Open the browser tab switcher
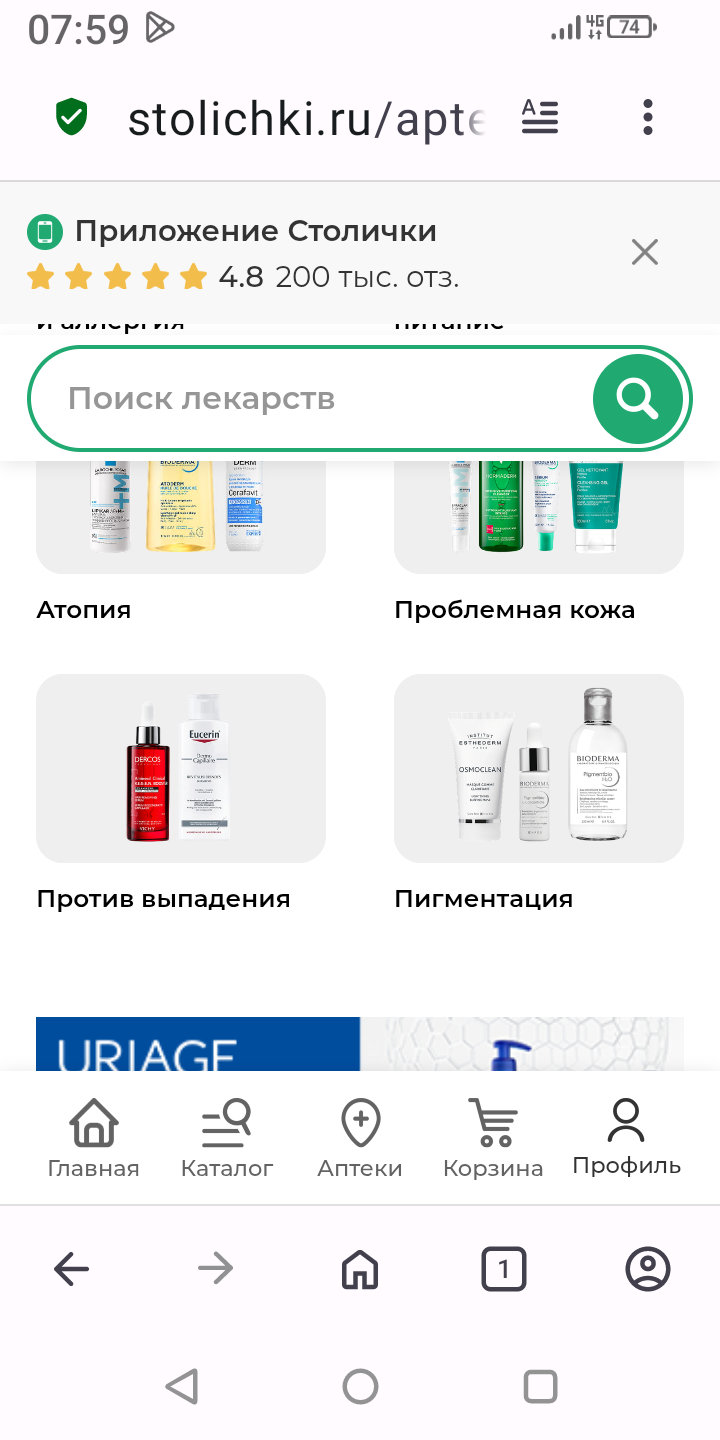The width and height of the screenshot is (720, 1440). click(503, 1270)
